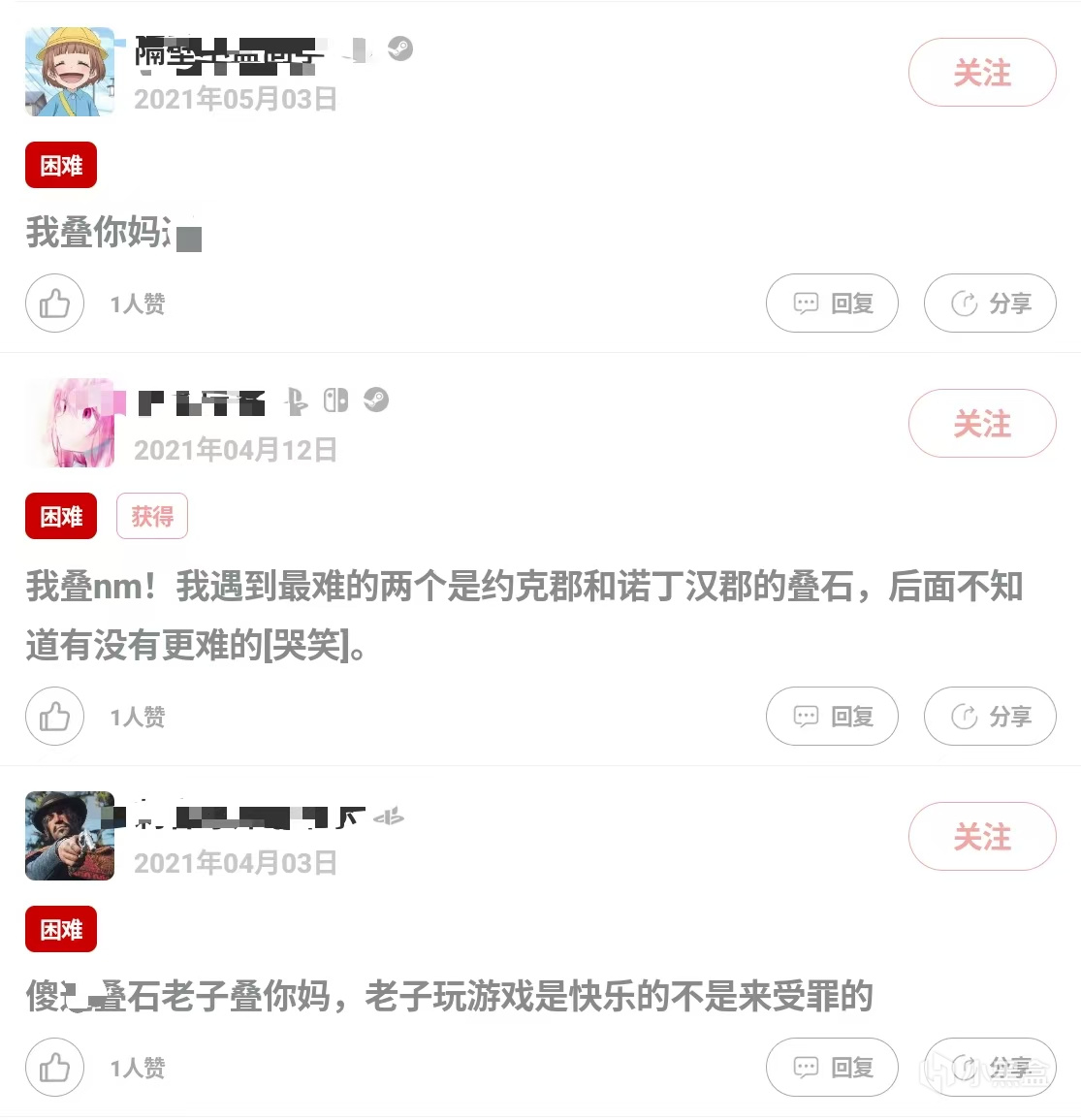Open the anime girl avatar with yellow hat

tap(70, 72)
